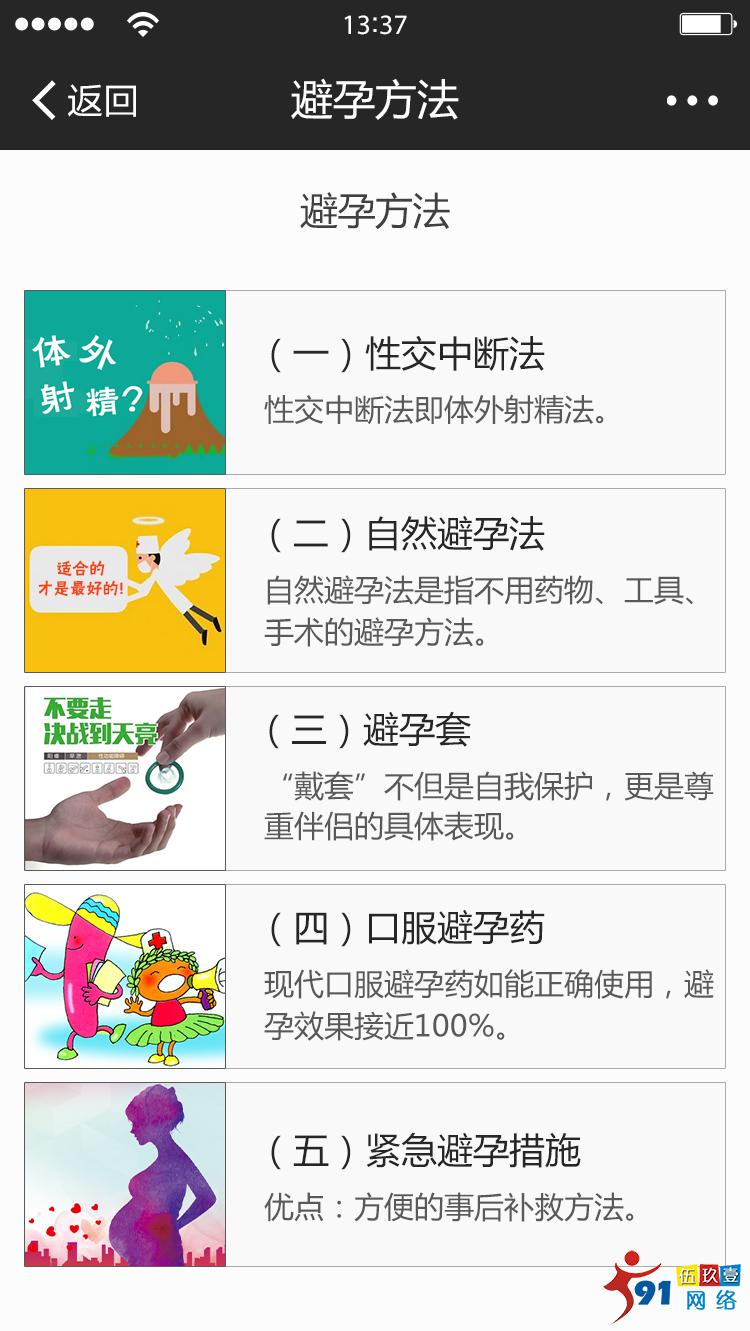
Task: Open the more options ellipsis menu
Action: tap(692, 99)
